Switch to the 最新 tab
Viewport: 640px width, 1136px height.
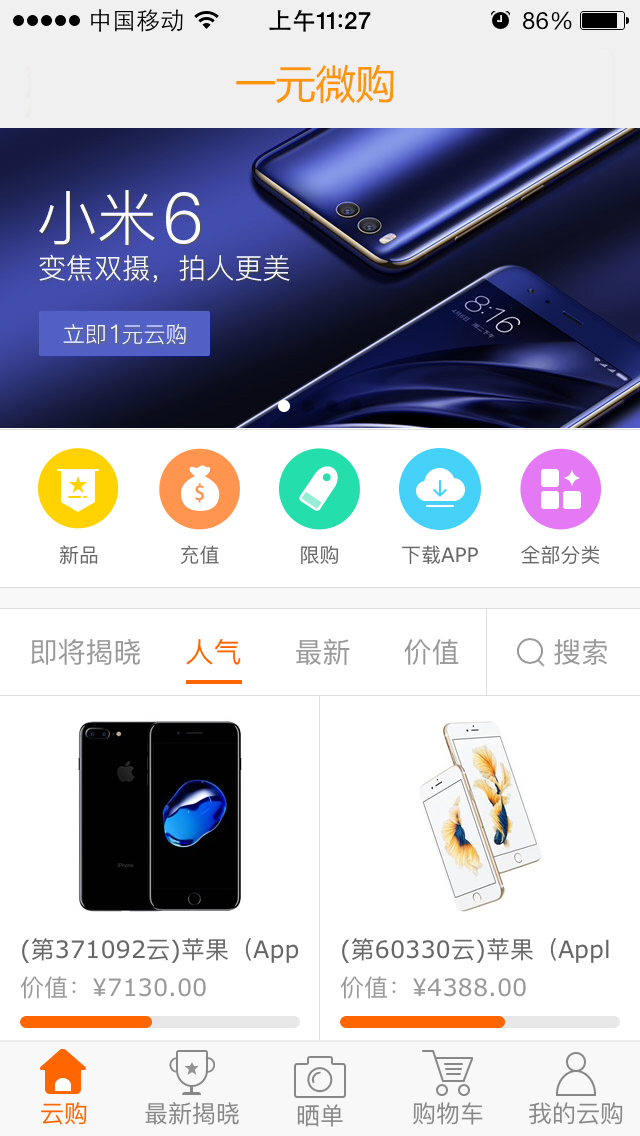(x=322, y=653)
